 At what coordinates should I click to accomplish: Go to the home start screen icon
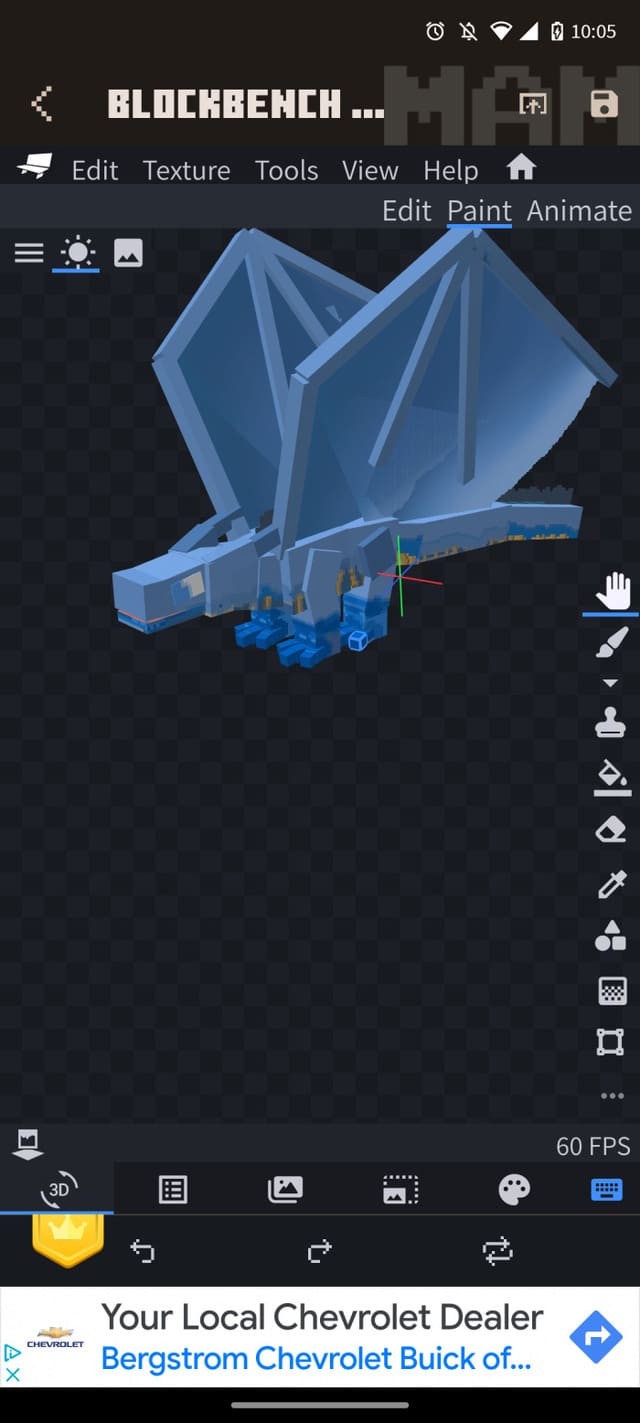(x=521, y=167)
